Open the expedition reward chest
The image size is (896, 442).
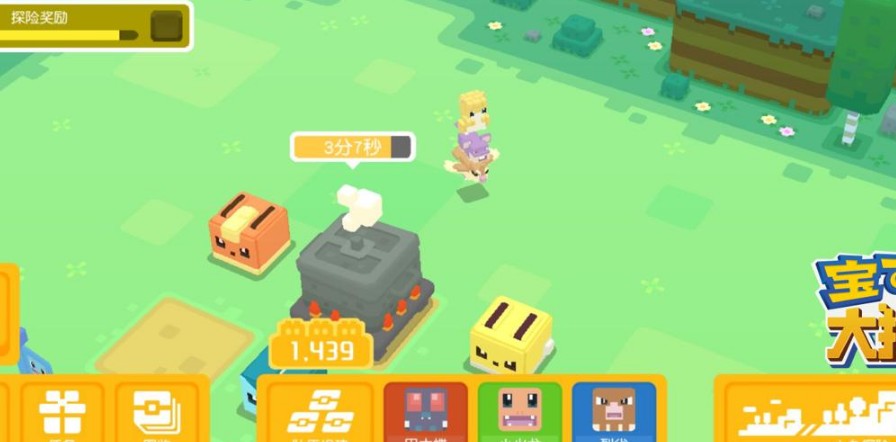tap(167, 25)
